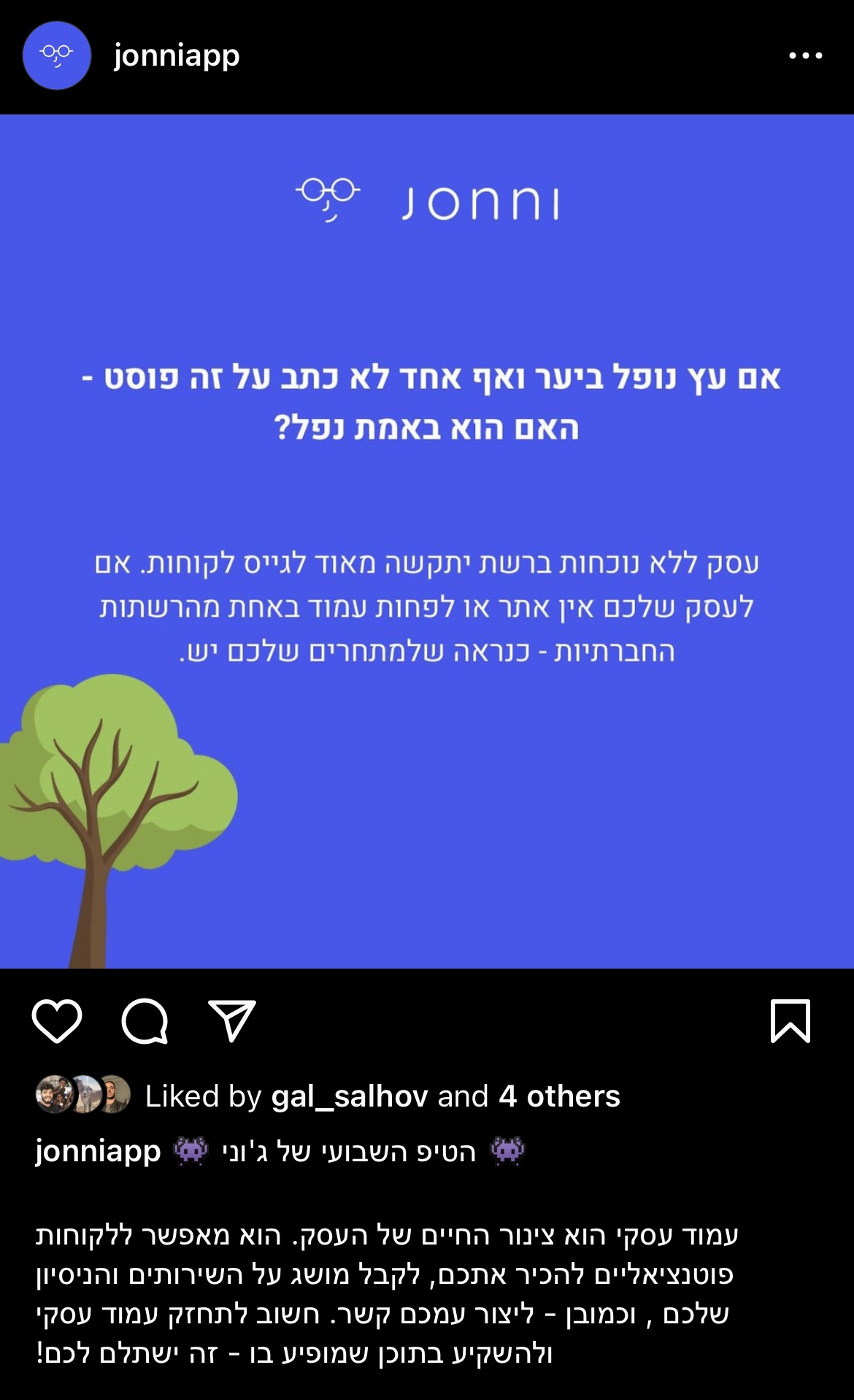Open the jonniapp username in header
Screen dimensions: 854x1400
coord(177,55)
